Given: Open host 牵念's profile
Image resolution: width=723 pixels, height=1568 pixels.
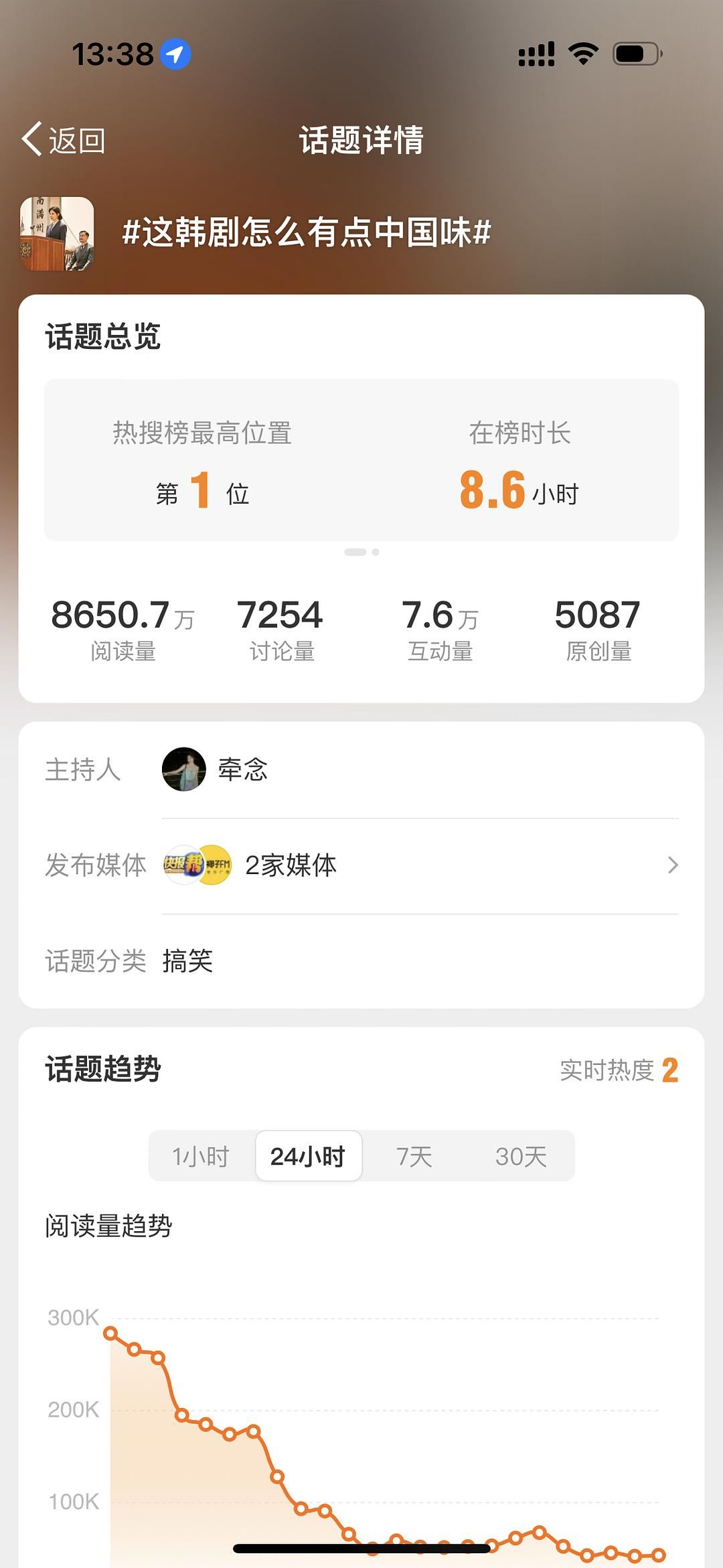Looking at the screenshot, I should (x=216, y=770).
